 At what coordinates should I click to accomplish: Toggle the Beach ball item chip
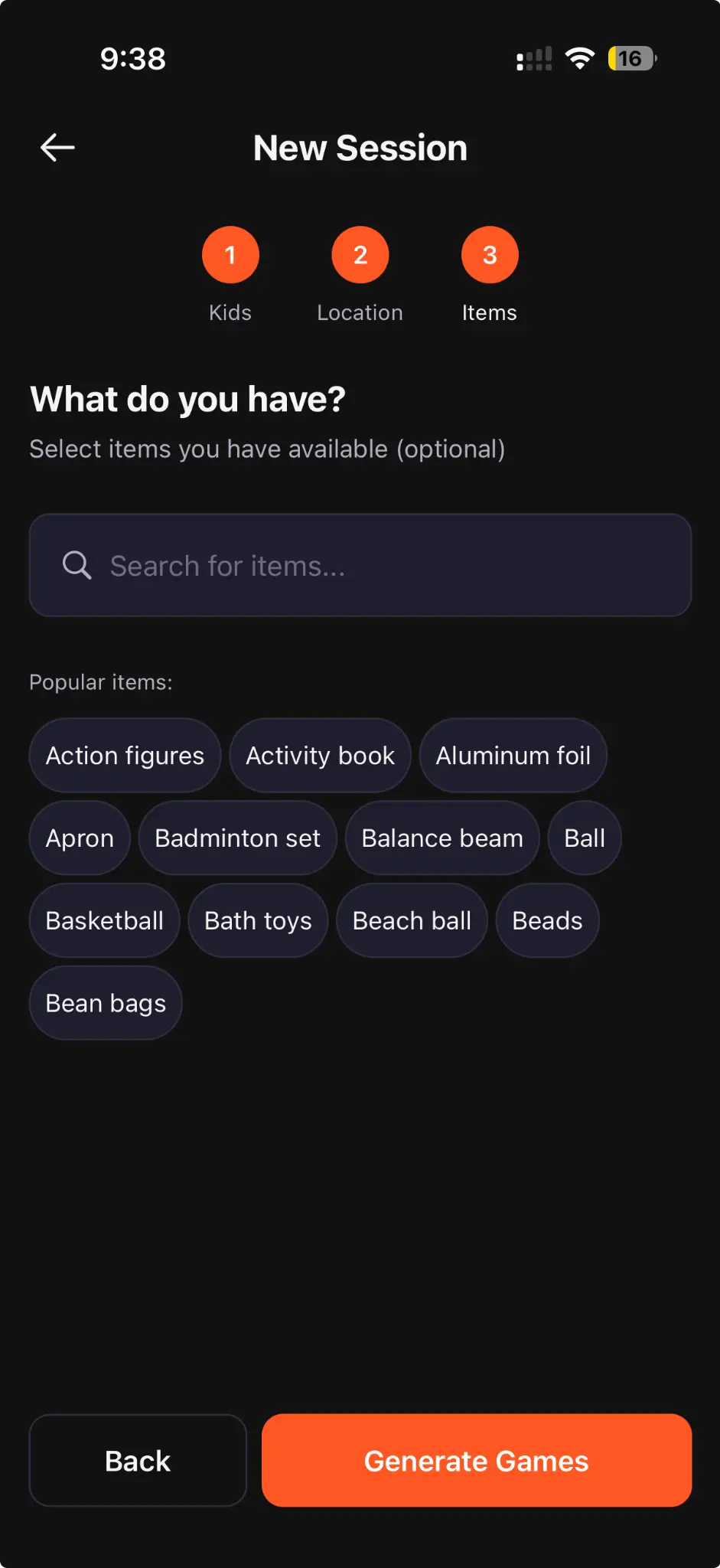pos(412,920)
